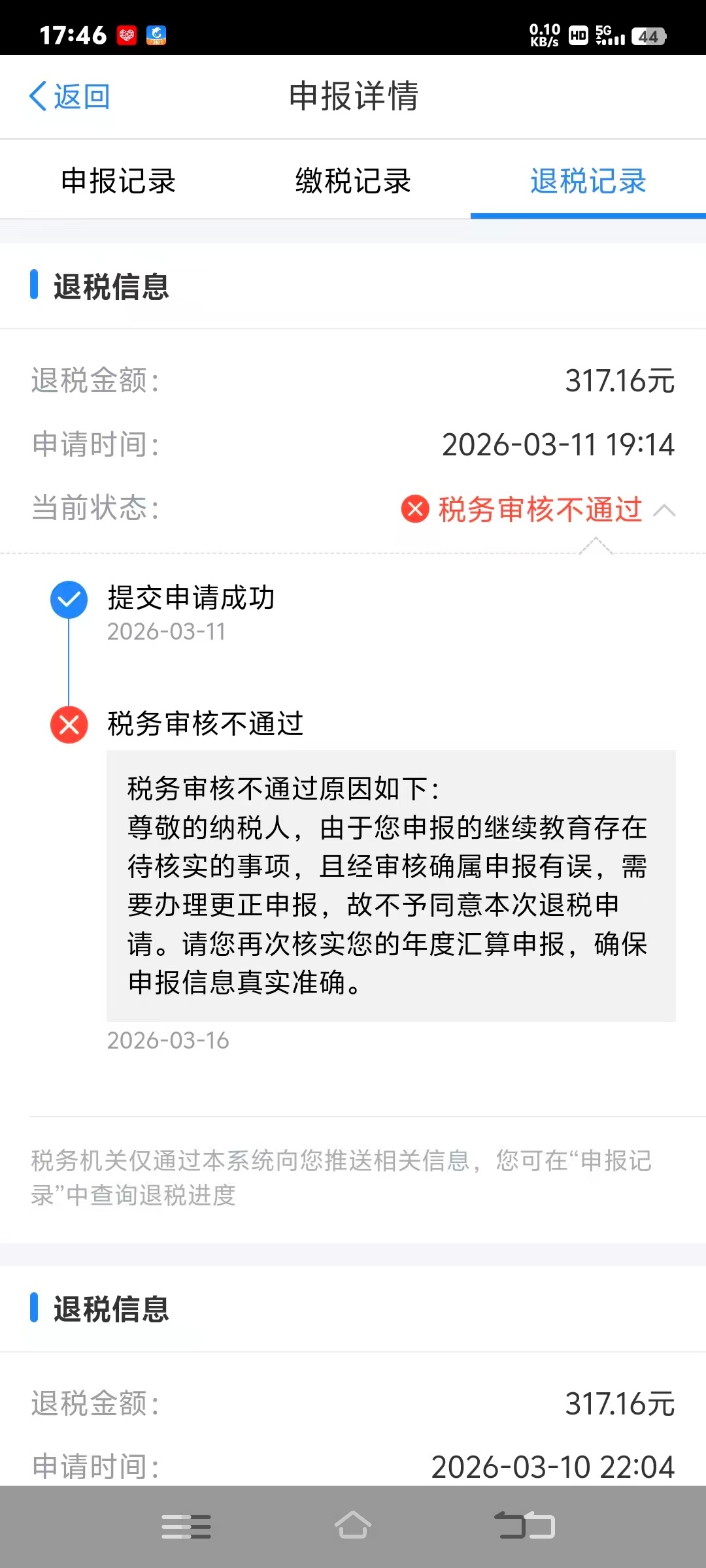Open recent apps from navigation bar
The width and height of the screenshot is (706, 1568).
[186, 1526]
